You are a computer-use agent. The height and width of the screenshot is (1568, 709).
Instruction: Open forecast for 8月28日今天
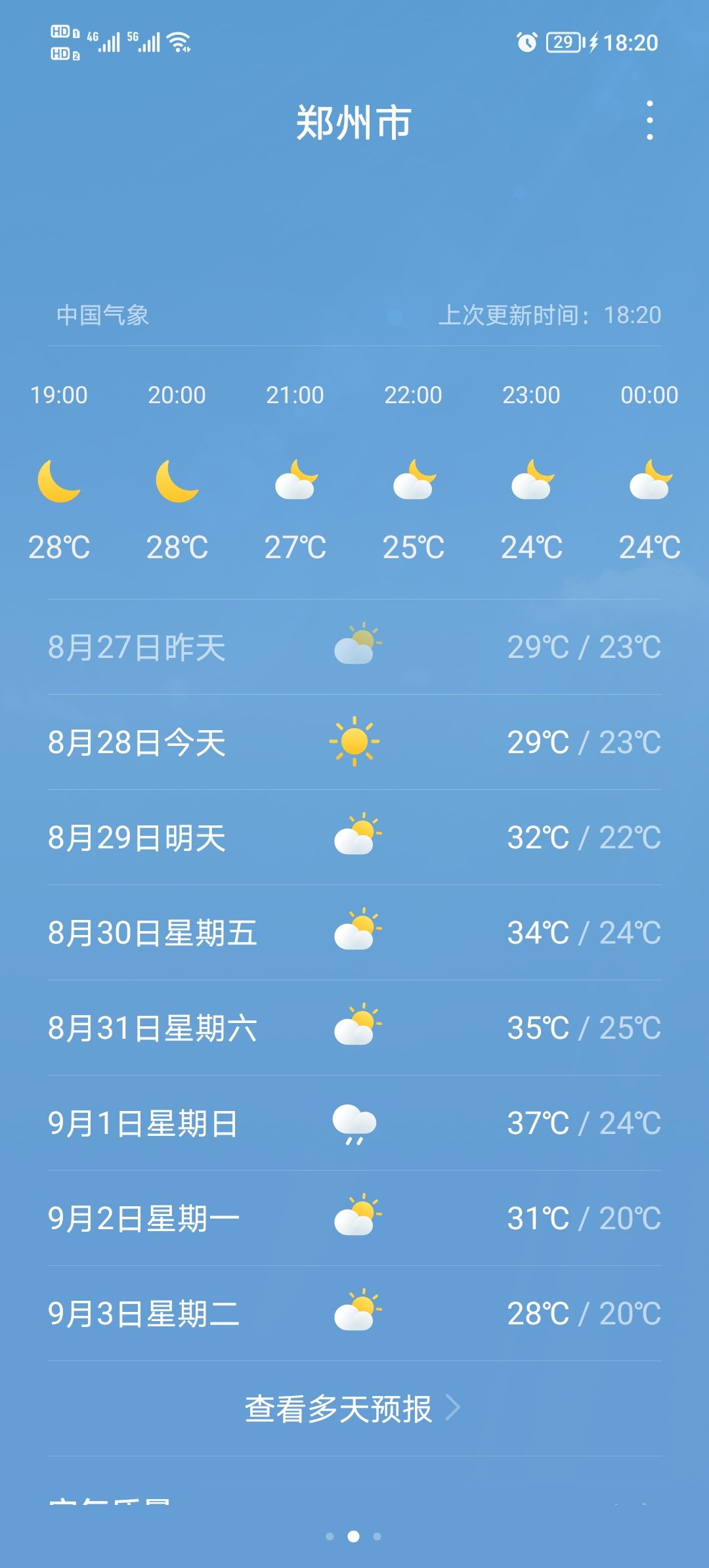pos(354,742)
